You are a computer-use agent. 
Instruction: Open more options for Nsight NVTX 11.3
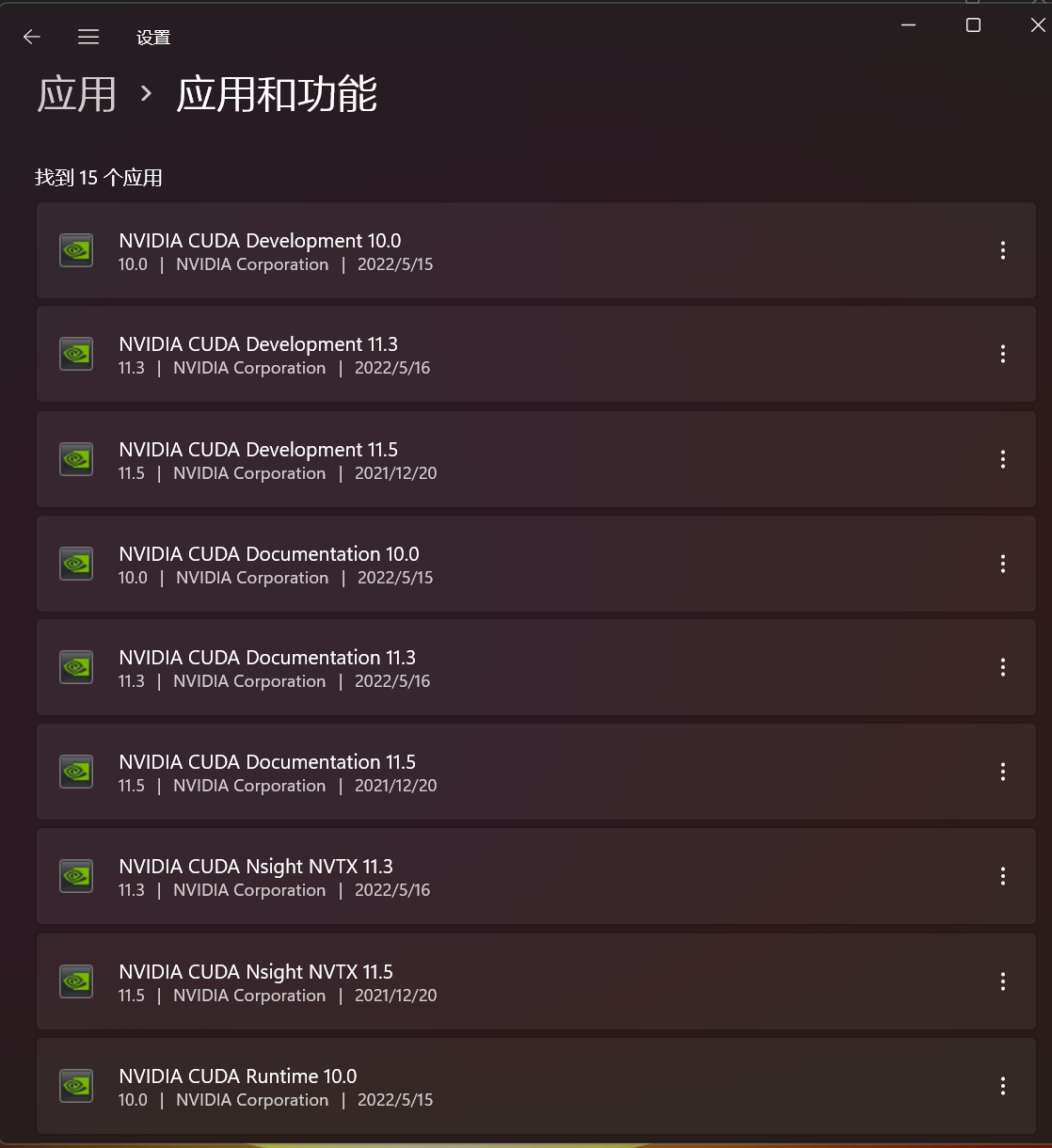click(x=1002, y=876)
